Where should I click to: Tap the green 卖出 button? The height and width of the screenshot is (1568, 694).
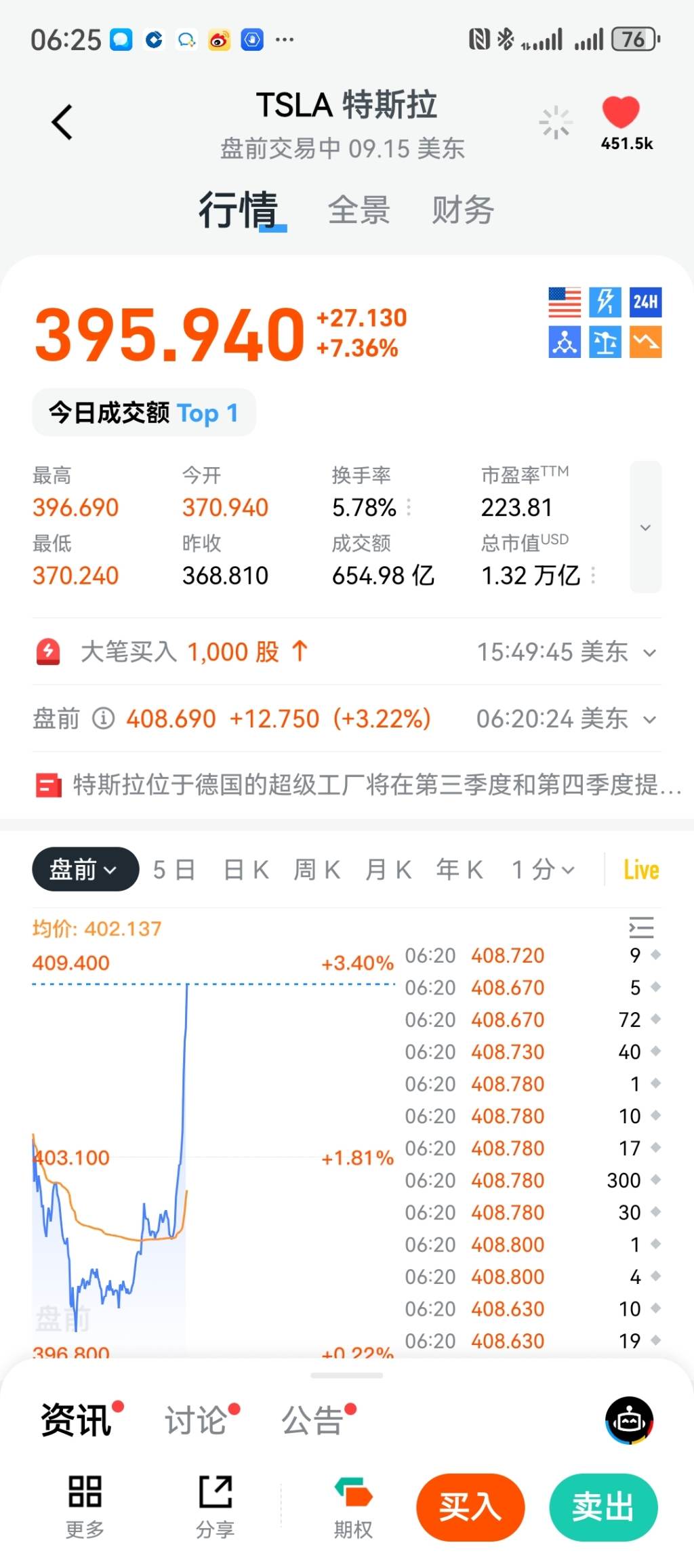click(x=603, y=1507)
